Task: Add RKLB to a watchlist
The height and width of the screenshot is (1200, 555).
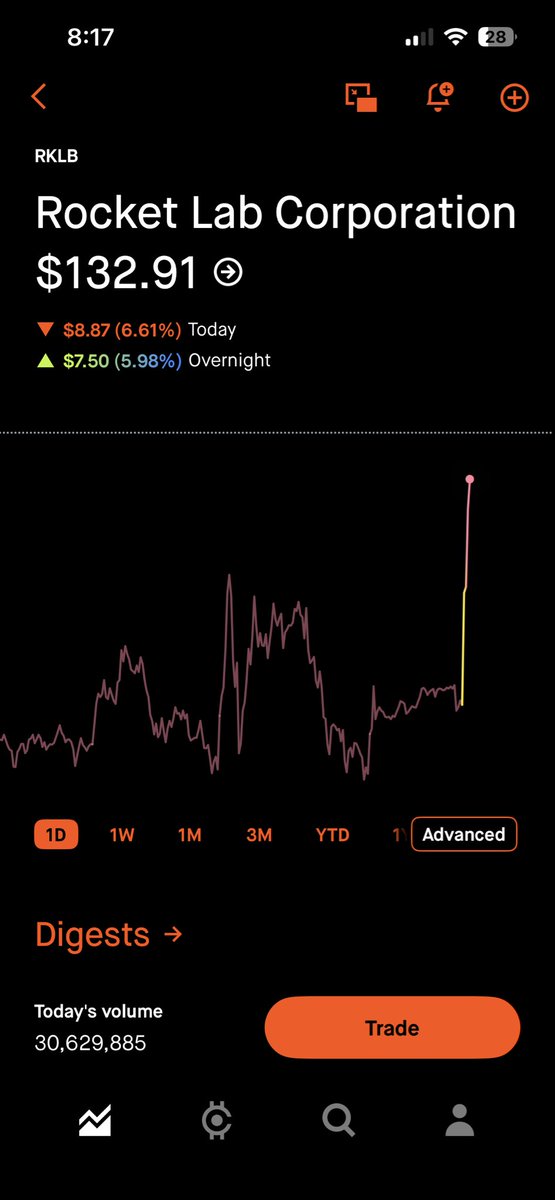Action: click(x=514, y=97)
